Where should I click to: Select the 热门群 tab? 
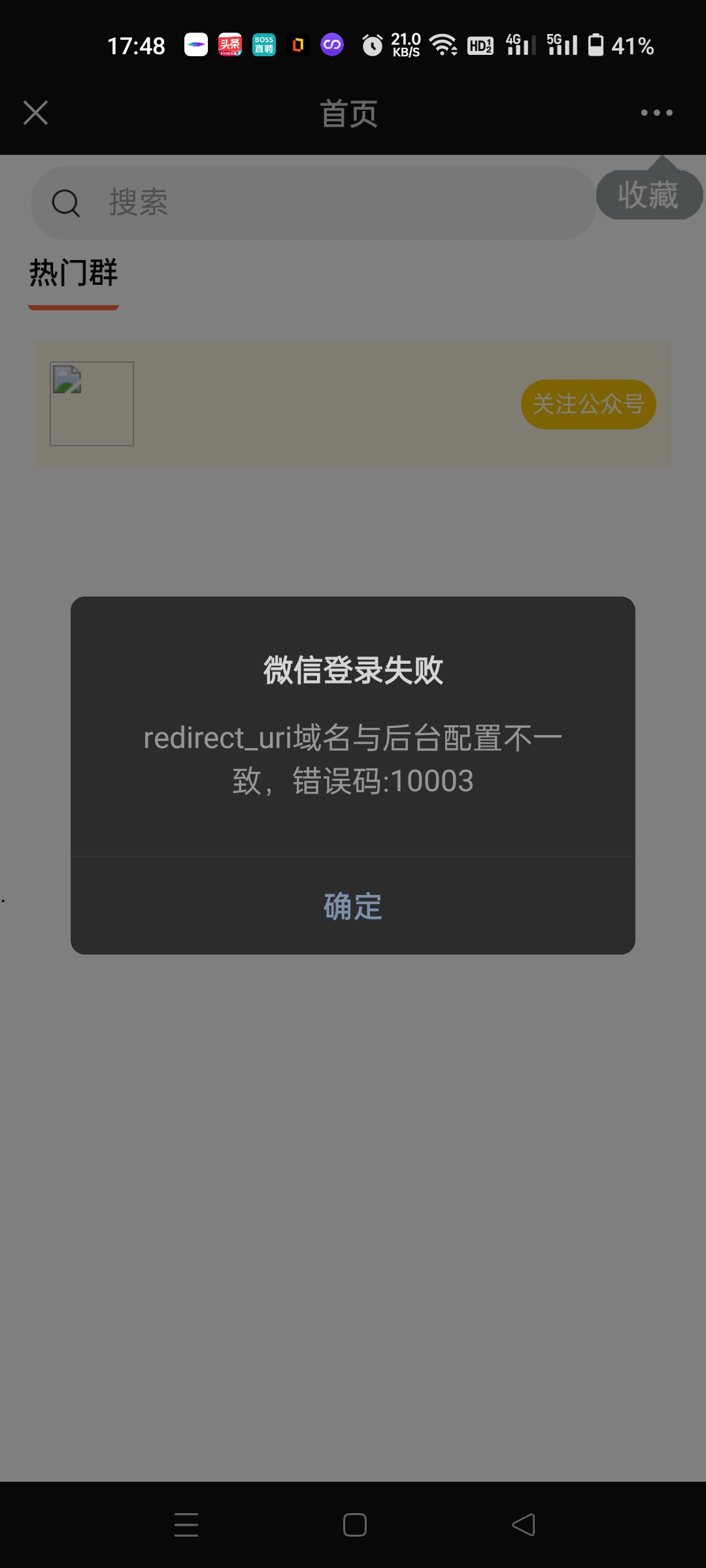click(73, 273)
